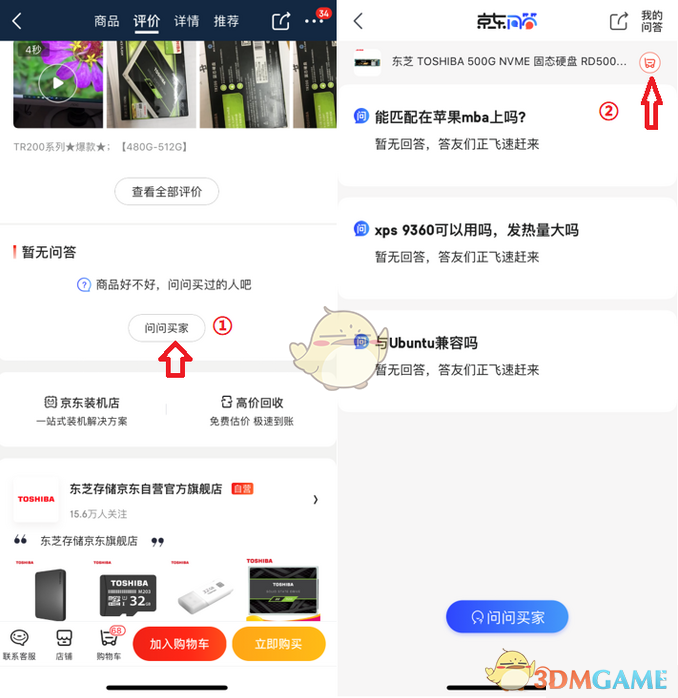
Task: Contact 联系客服 customer service
Action: point(19,645)
